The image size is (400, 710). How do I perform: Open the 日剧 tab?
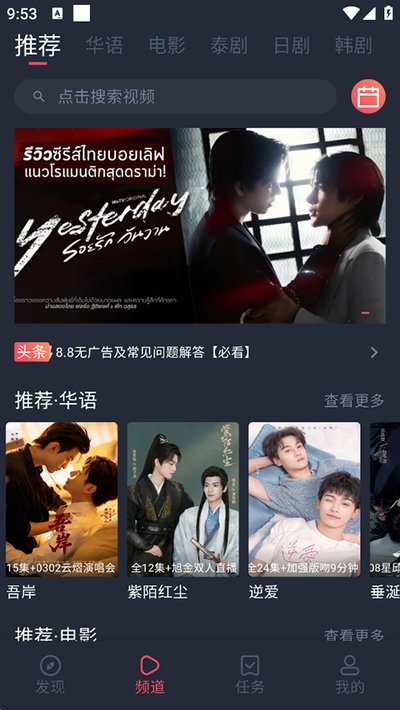coord(291,46)
